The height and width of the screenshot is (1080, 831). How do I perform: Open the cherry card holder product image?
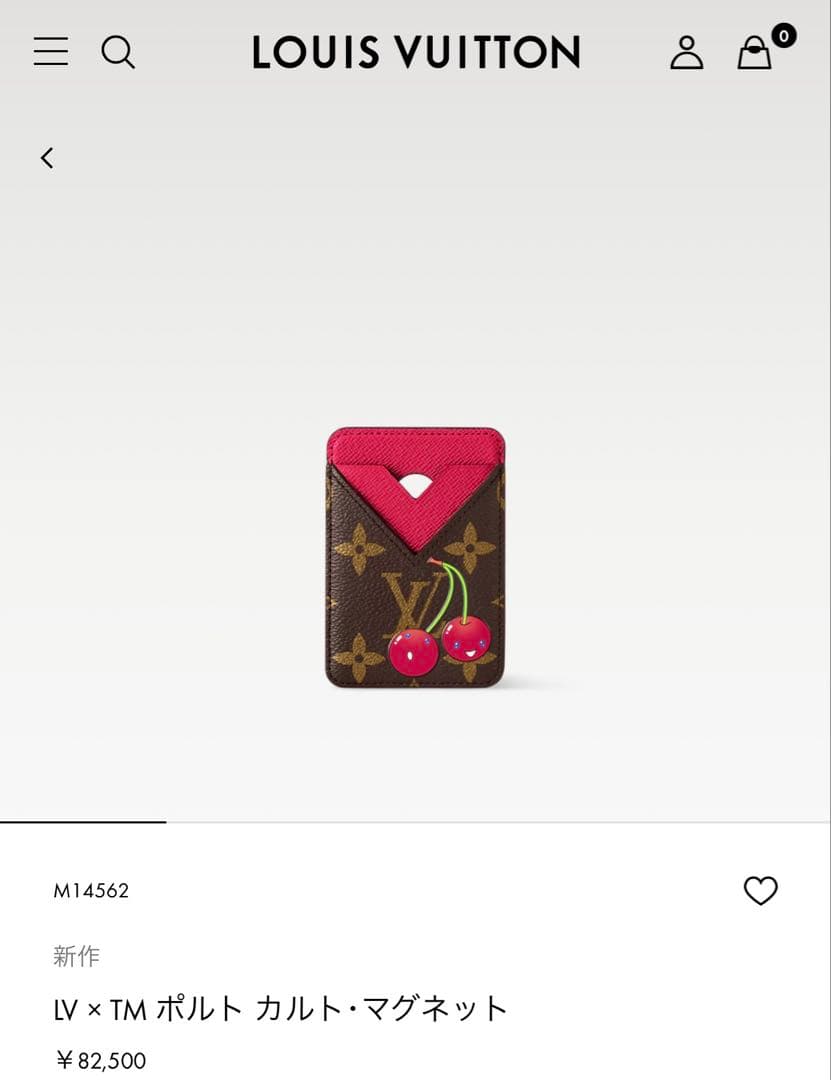pos(415,557)
